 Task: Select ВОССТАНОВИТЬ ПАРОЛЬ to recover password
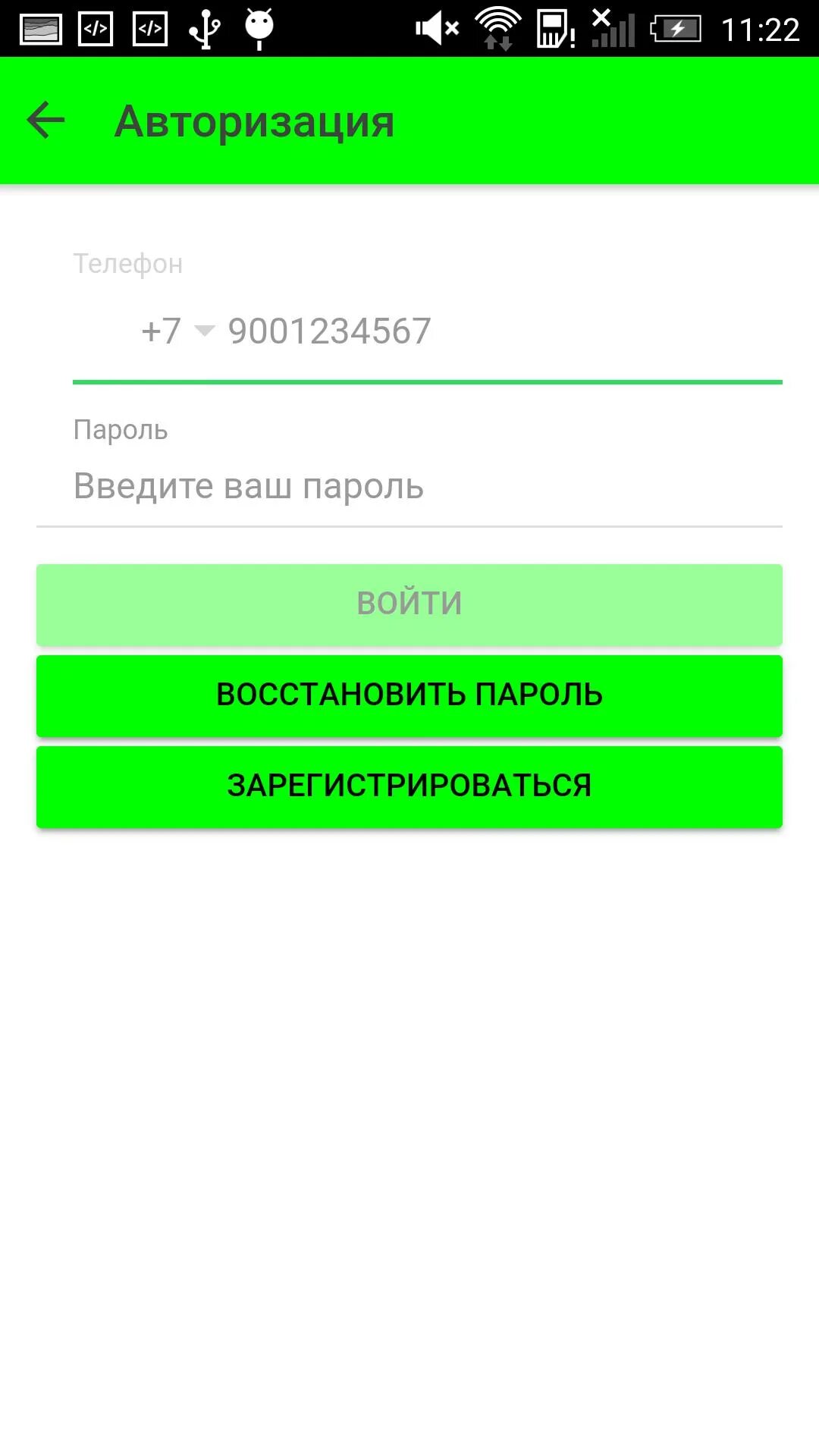point(409,695)
